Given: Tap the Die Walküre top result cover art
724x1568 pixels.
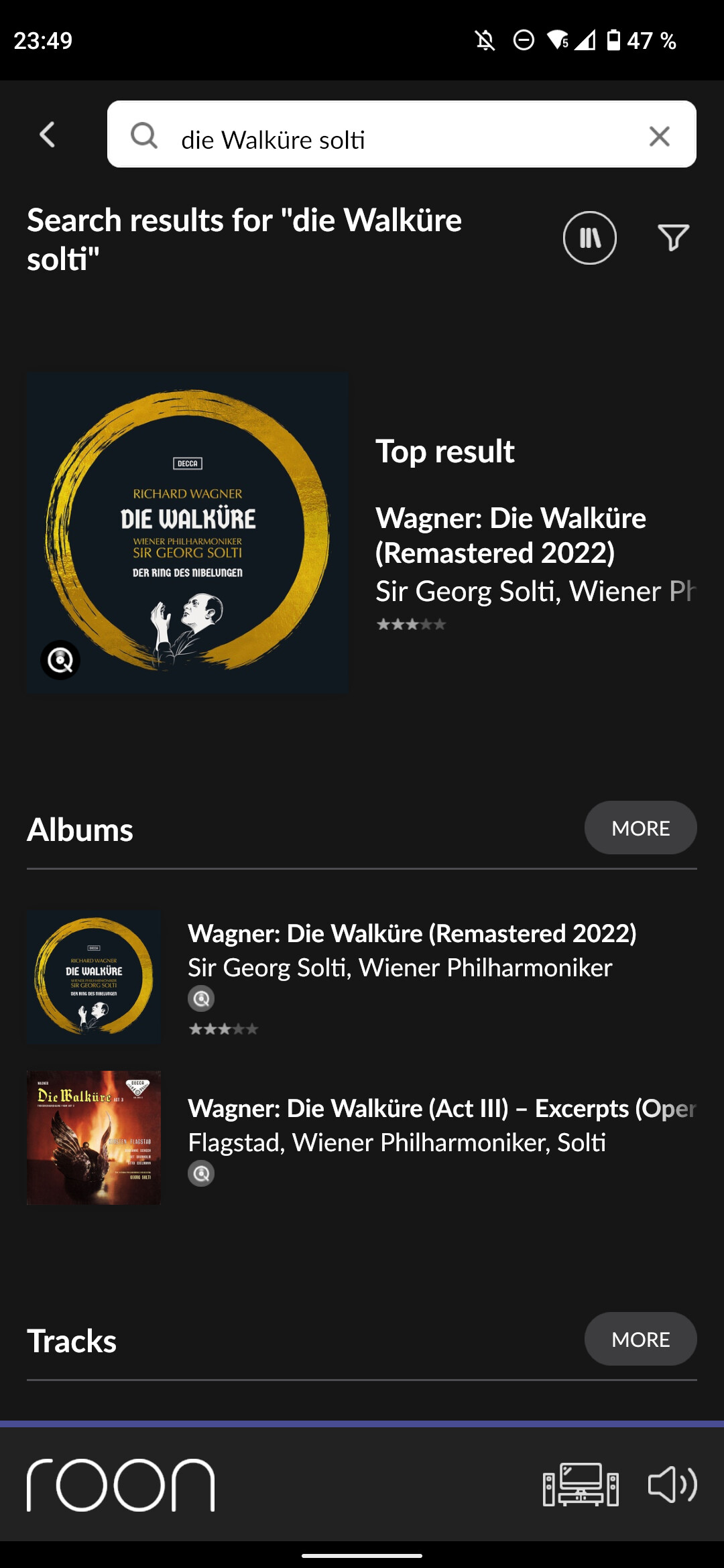Looking at the screenshot, I should tap(188, 533).
